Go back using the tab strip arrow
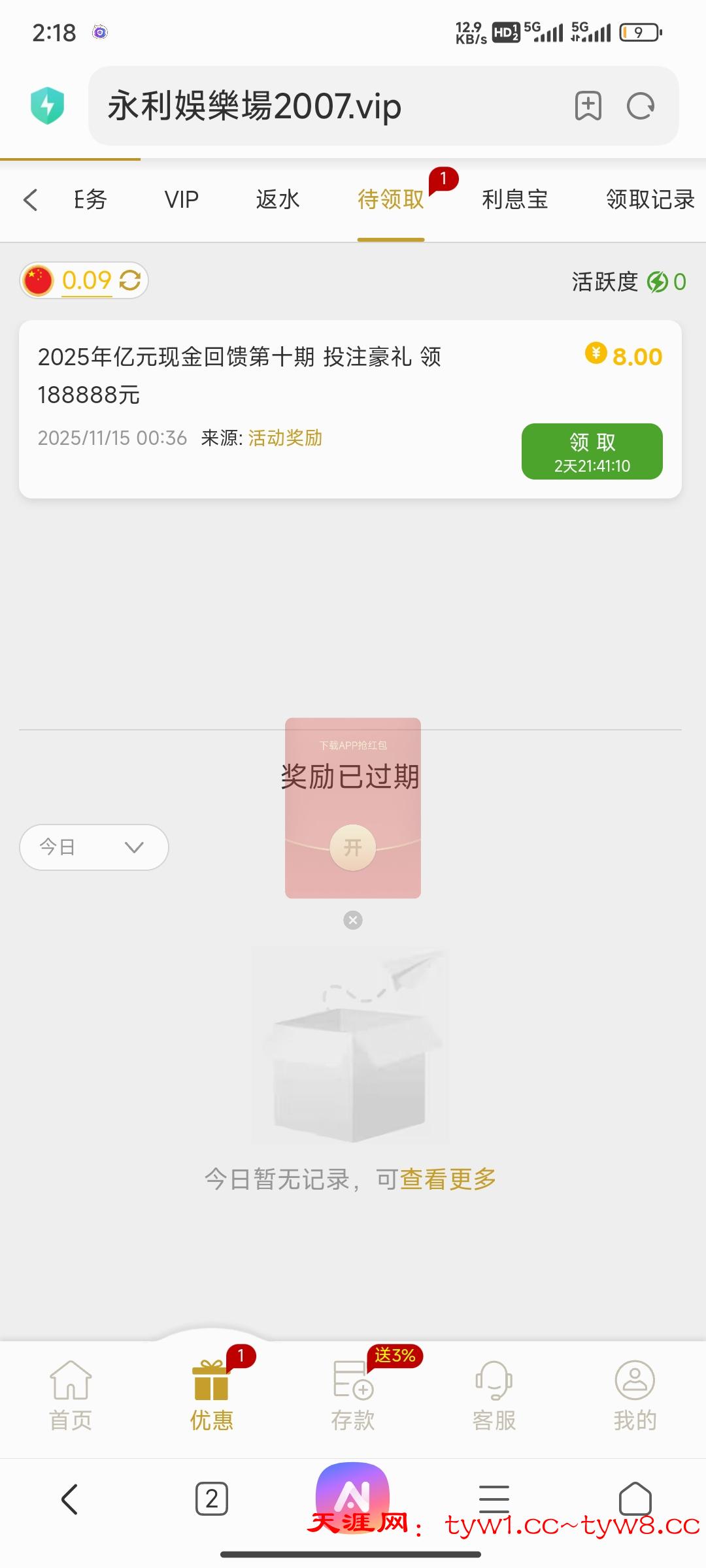Viewport: 706px width, 1568px height. [31, 200]
